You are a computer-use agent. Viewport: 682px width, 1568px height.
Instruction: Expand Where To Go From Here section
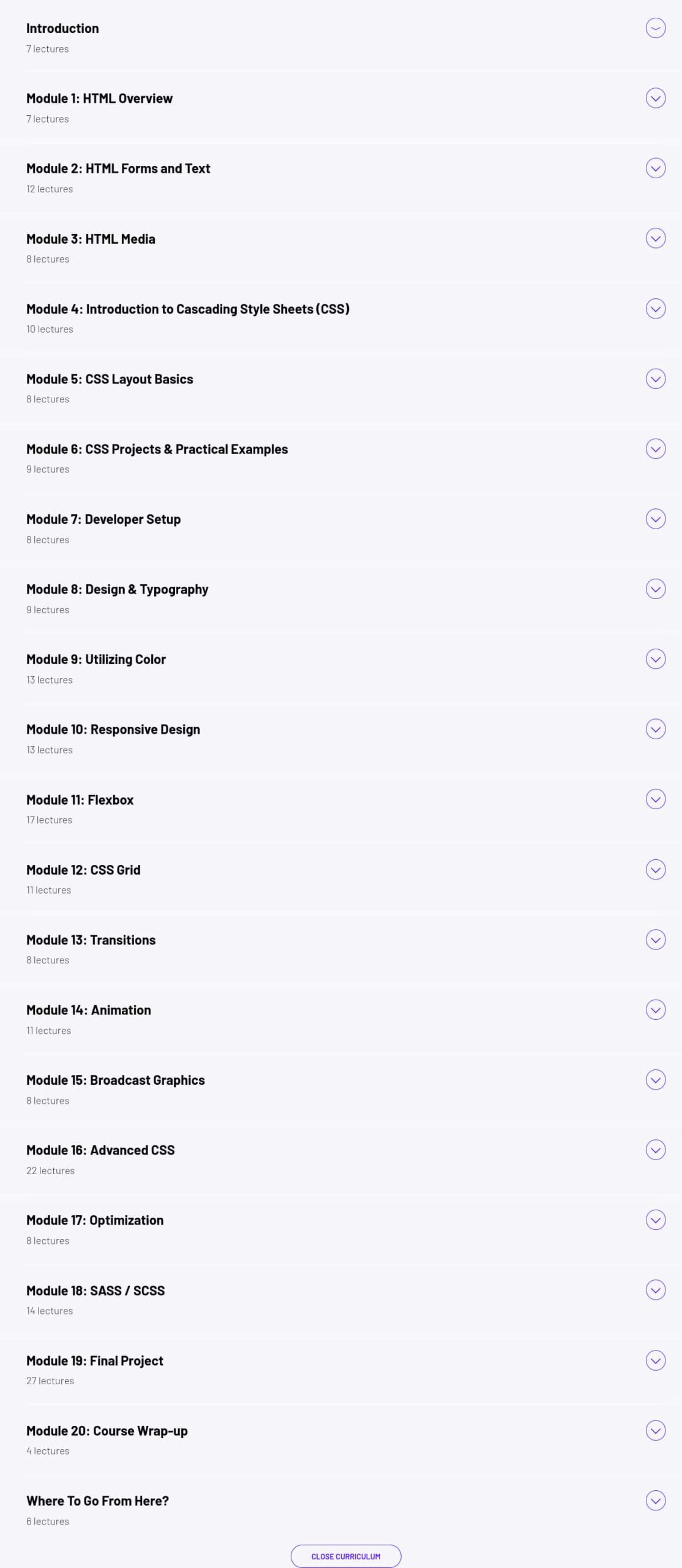[655, 1501]
